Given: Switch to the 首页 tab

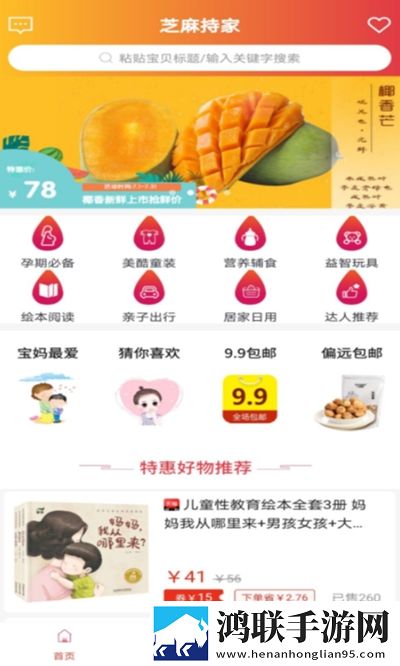Looking at the screenshot, I should (x=64, y=645).
